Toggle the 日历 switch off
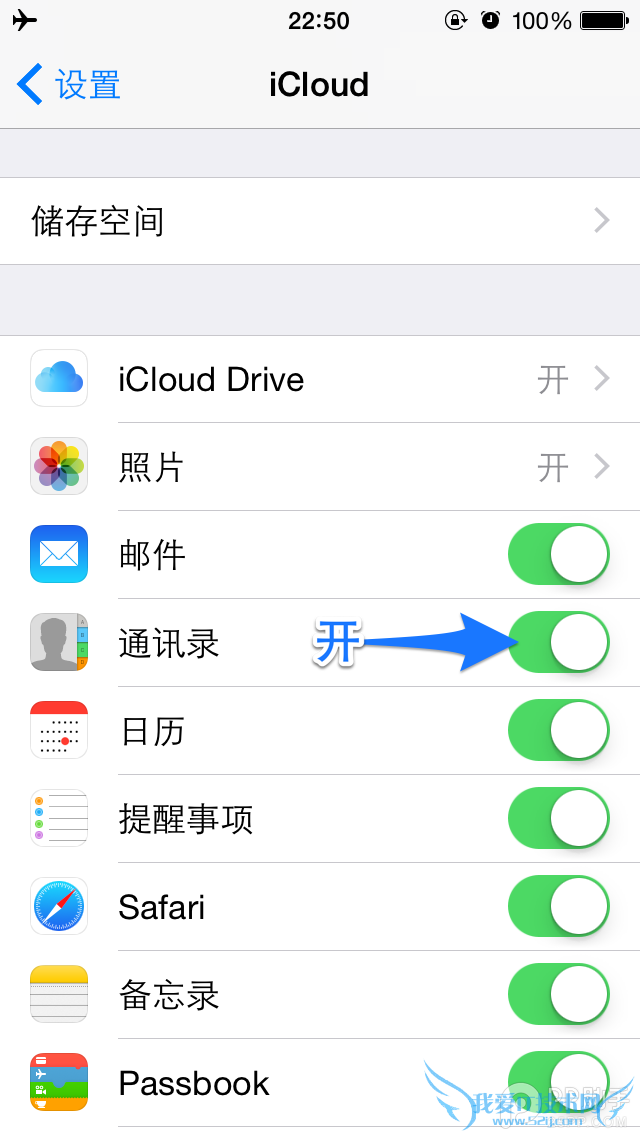The height and width of the screenshot is (1136, 640). (x=559, y=730)
